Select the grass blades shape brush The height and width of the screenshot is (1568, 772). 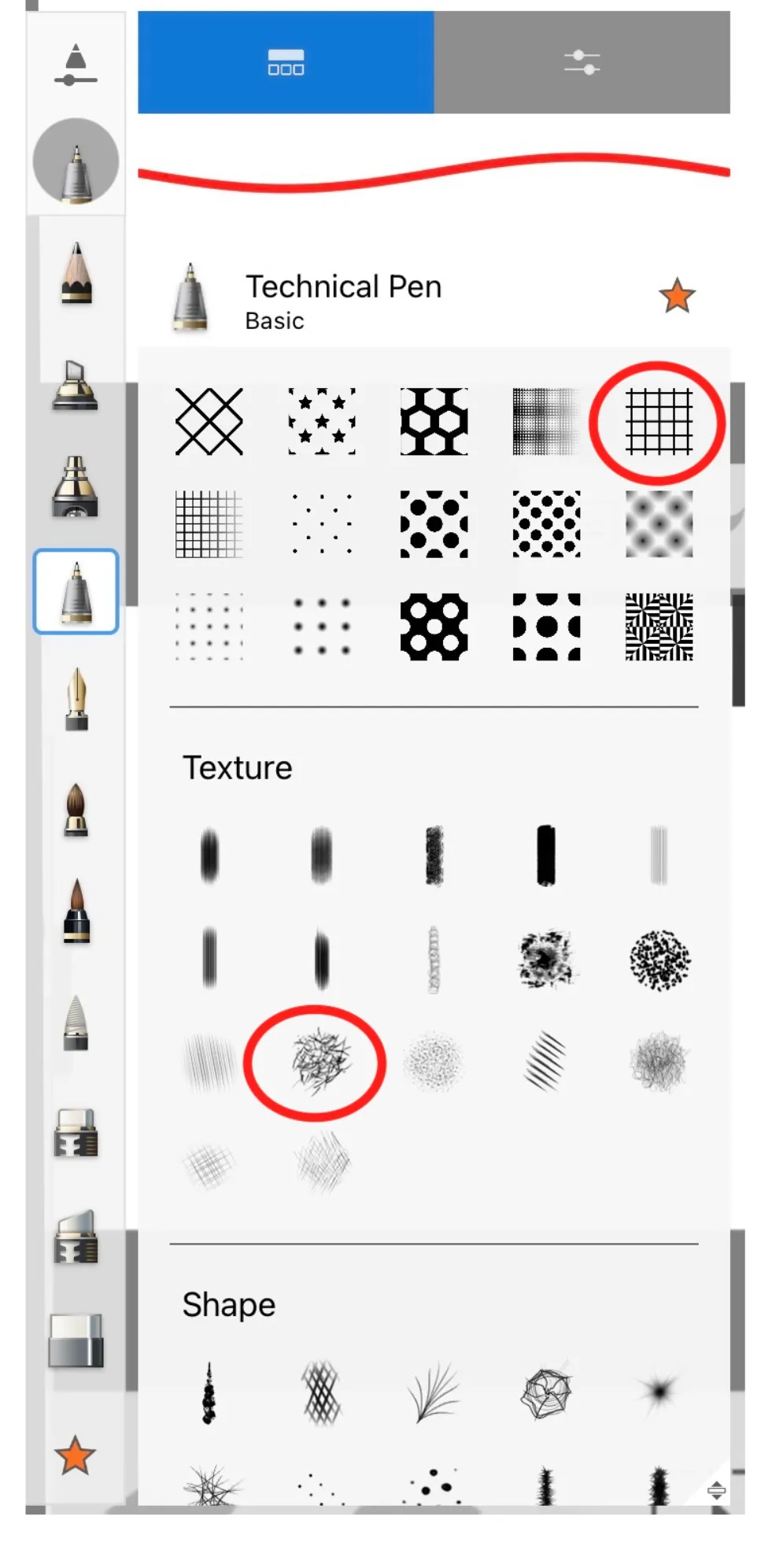pos(434,1392)
